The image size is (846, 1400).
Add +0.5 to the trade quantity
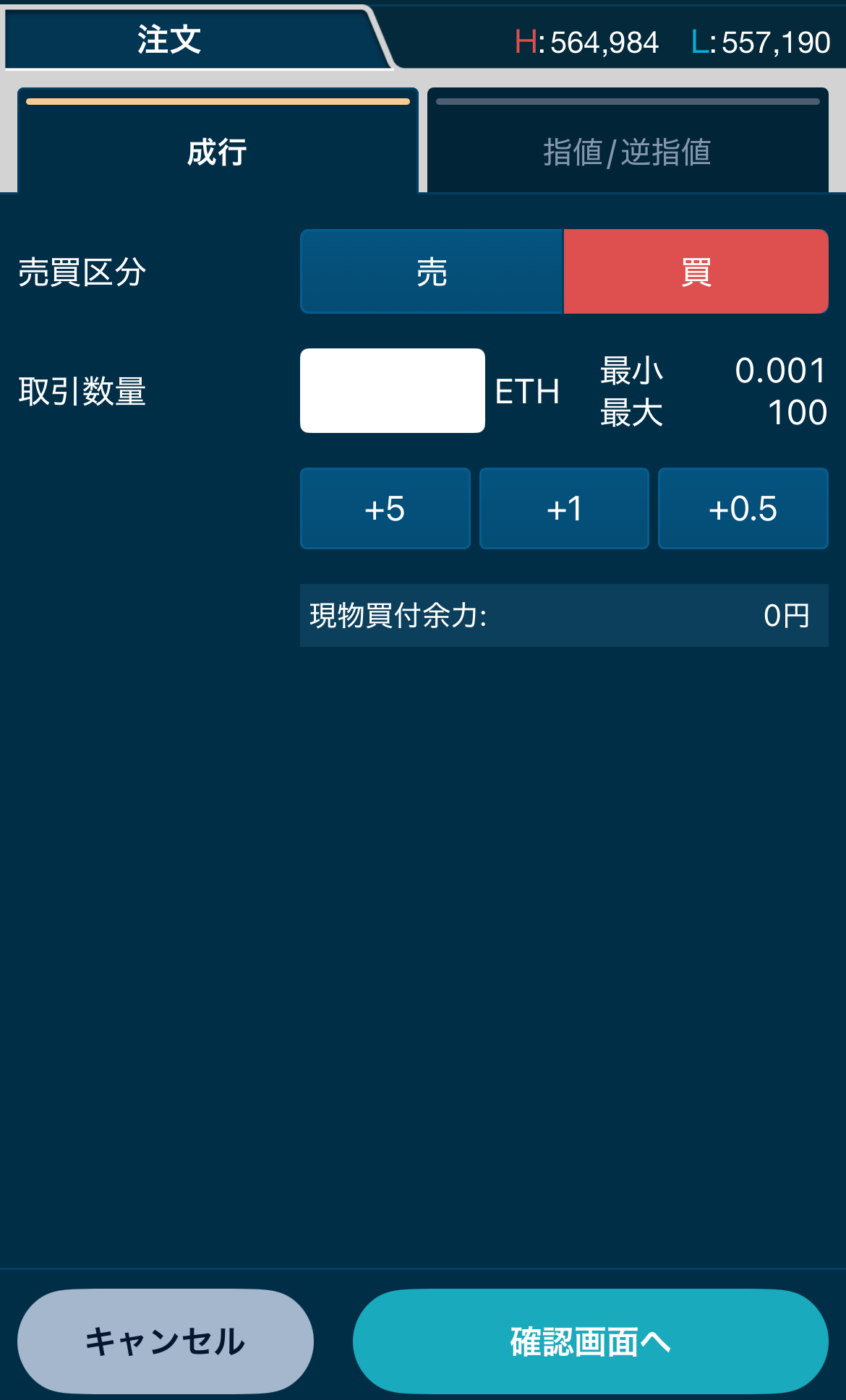(x=743, y=509)
